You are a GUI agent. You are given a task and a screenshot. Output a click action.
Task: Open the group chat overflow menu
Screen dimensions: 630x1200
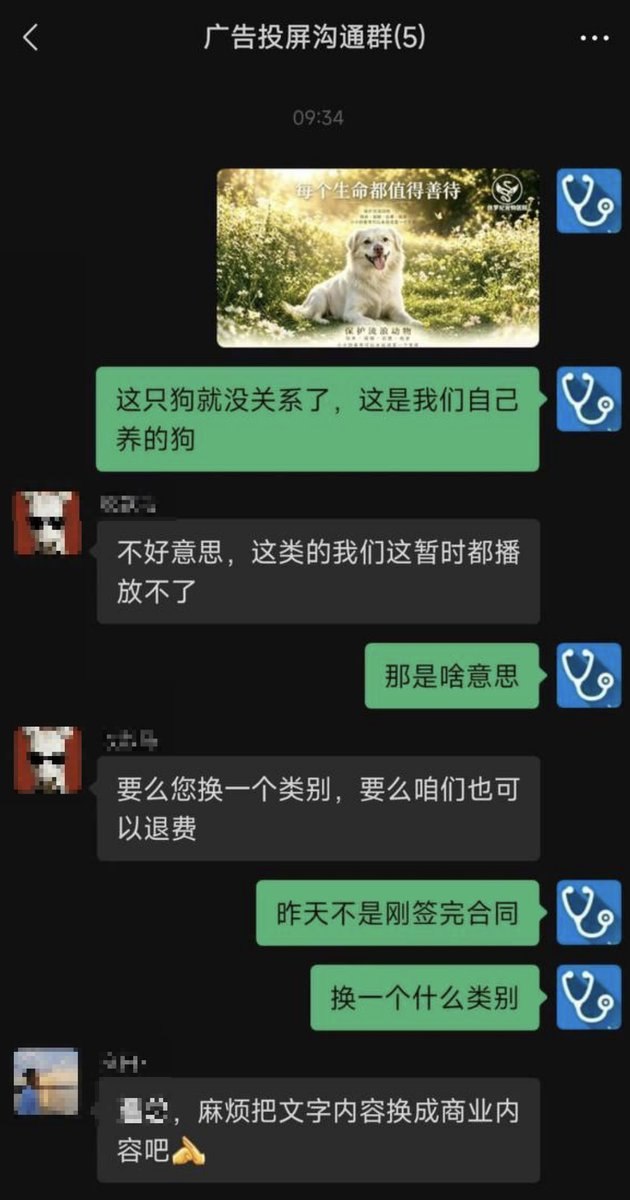[x=594, y=39]
